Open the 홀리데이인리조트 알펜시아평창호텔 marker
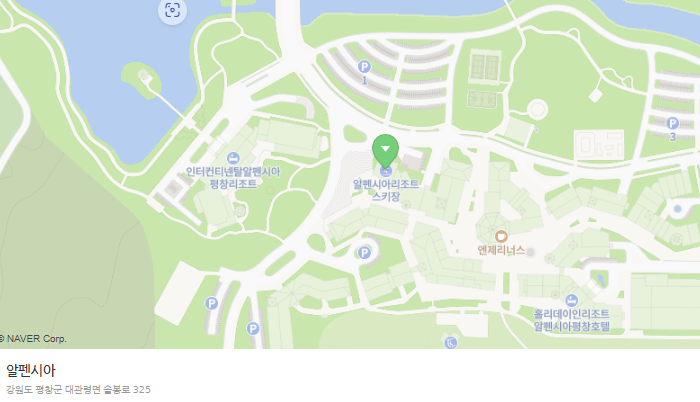This screenshot has width=700, height=402. pyautogui.click(x=572, y=300)
